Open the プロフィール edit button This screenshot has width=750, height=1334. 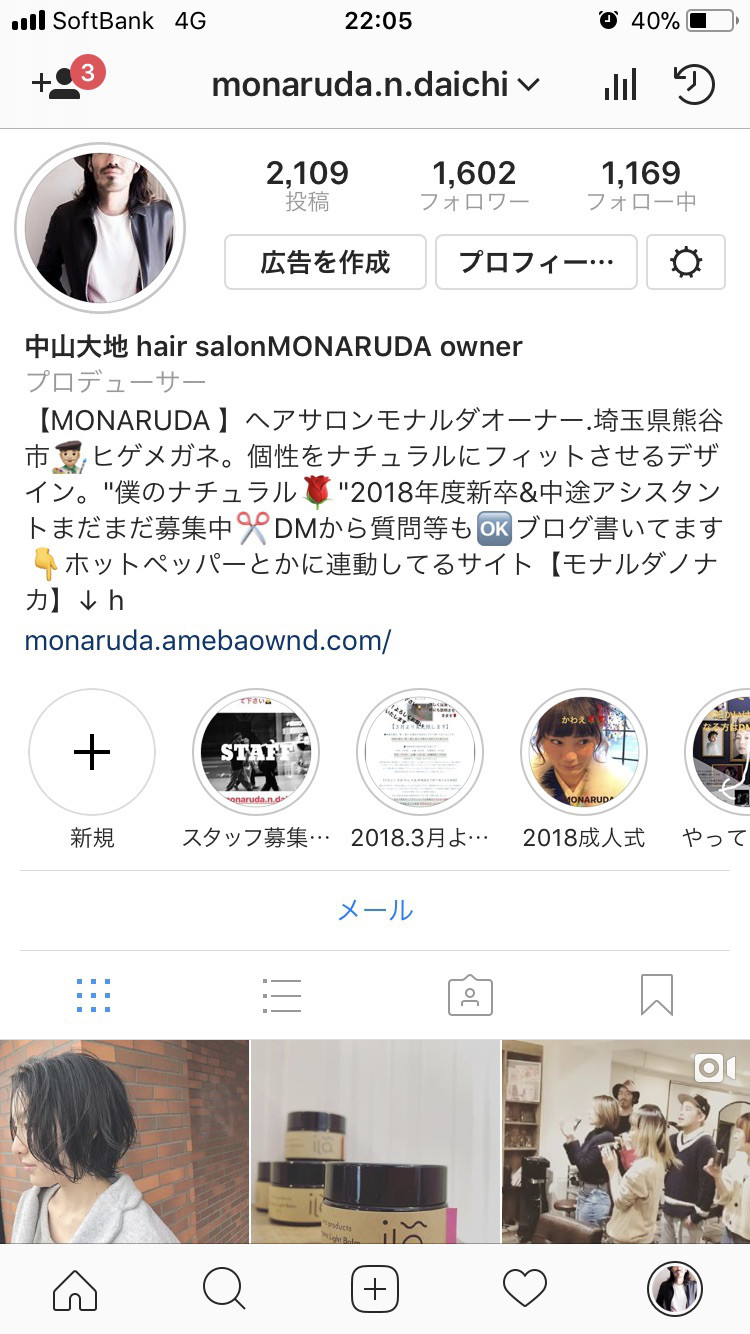536,262
